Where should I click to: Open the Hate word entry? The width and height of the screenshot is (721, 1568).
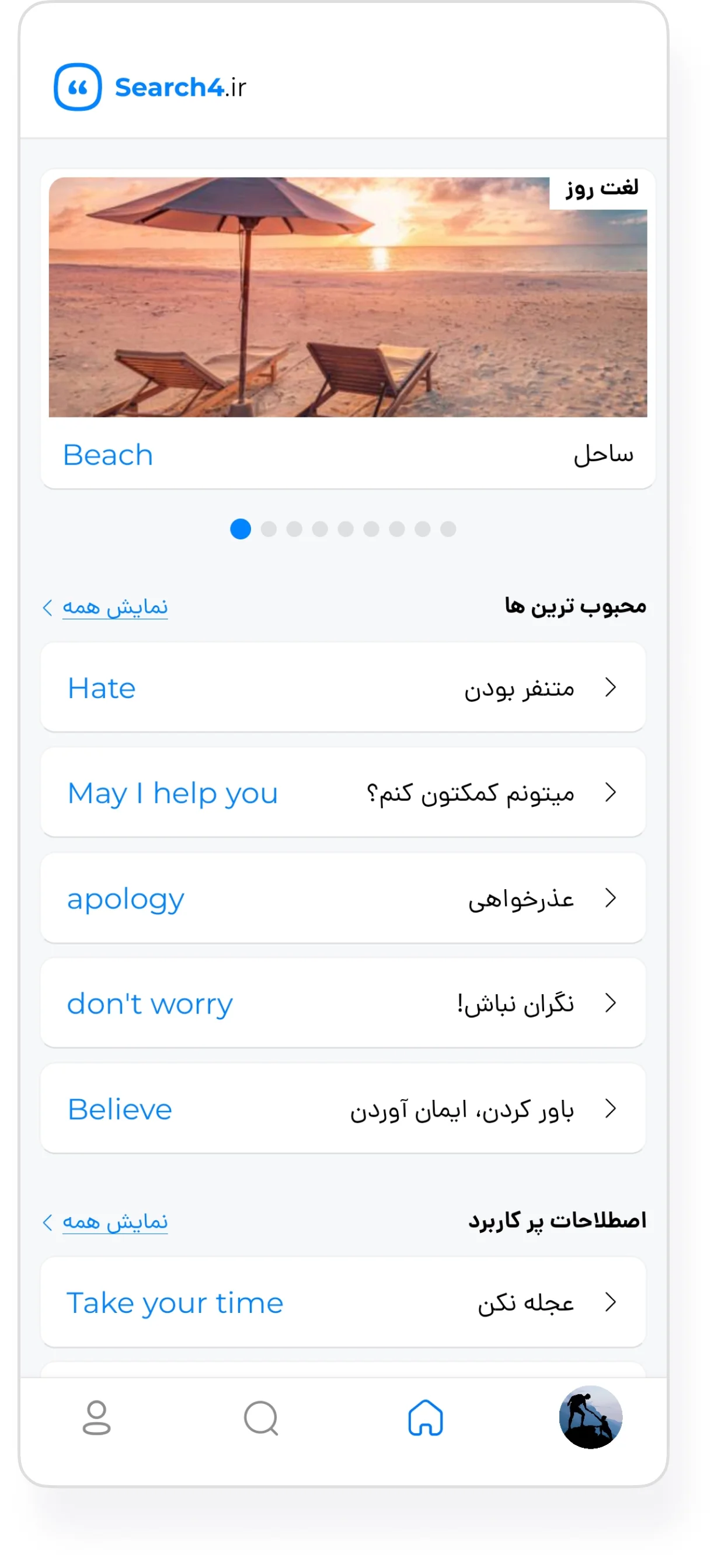(x=343, y=687)
